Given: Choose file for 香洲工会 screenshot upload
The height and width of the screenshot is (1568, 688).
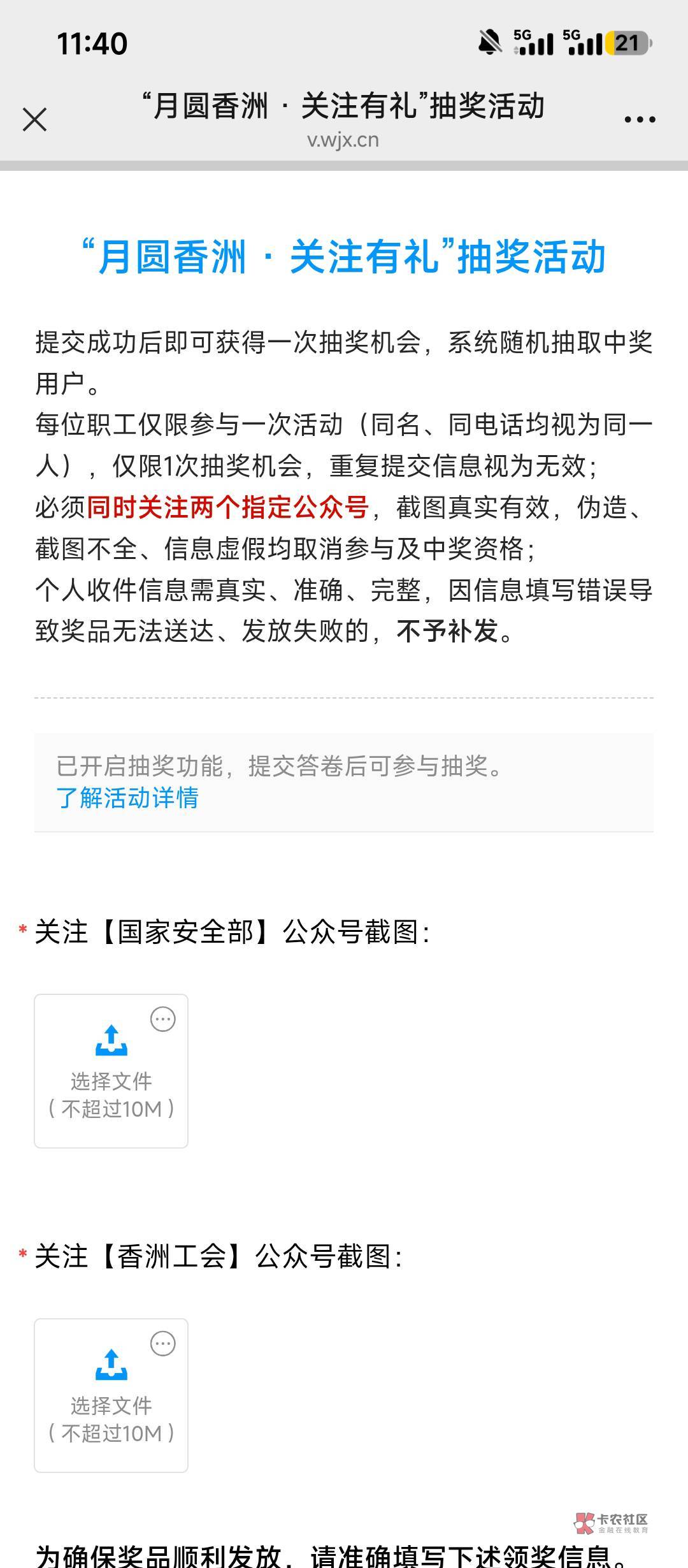Looking at the screenshot, I should 111,1395.
